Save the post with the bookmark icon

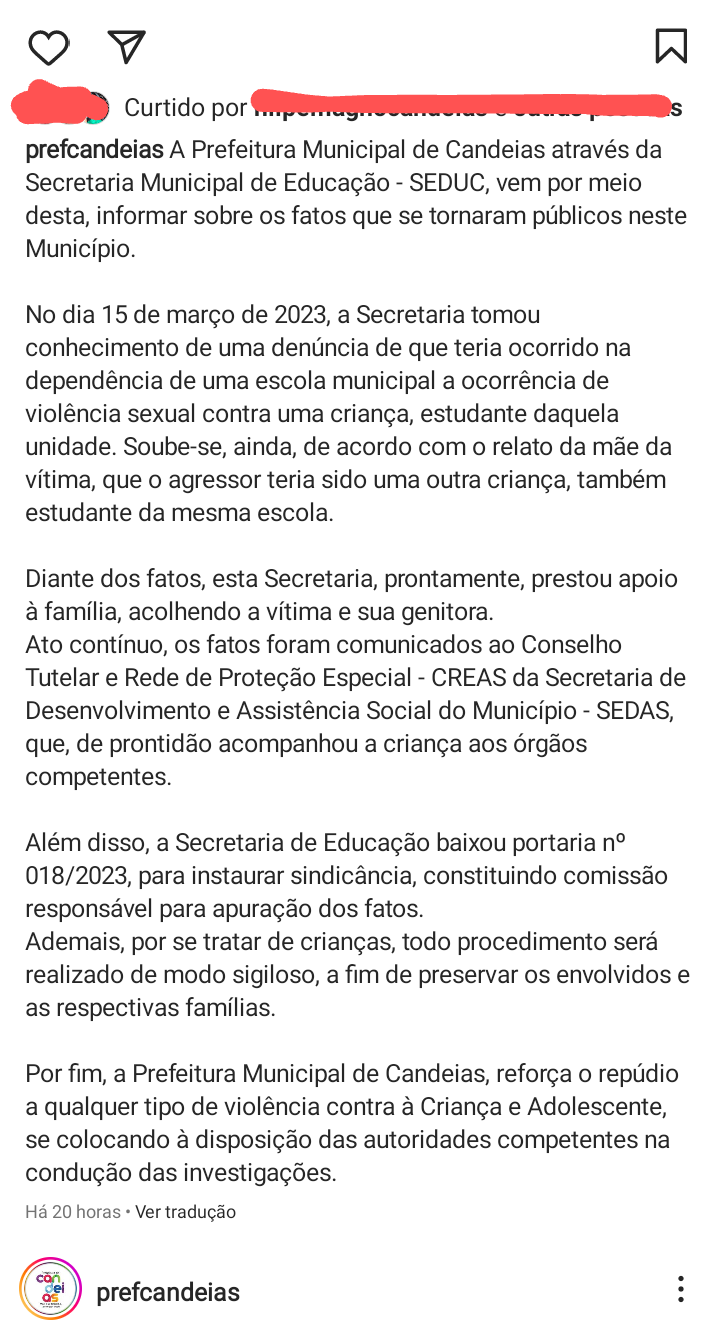pyautogui.click(x=670, y=46)
